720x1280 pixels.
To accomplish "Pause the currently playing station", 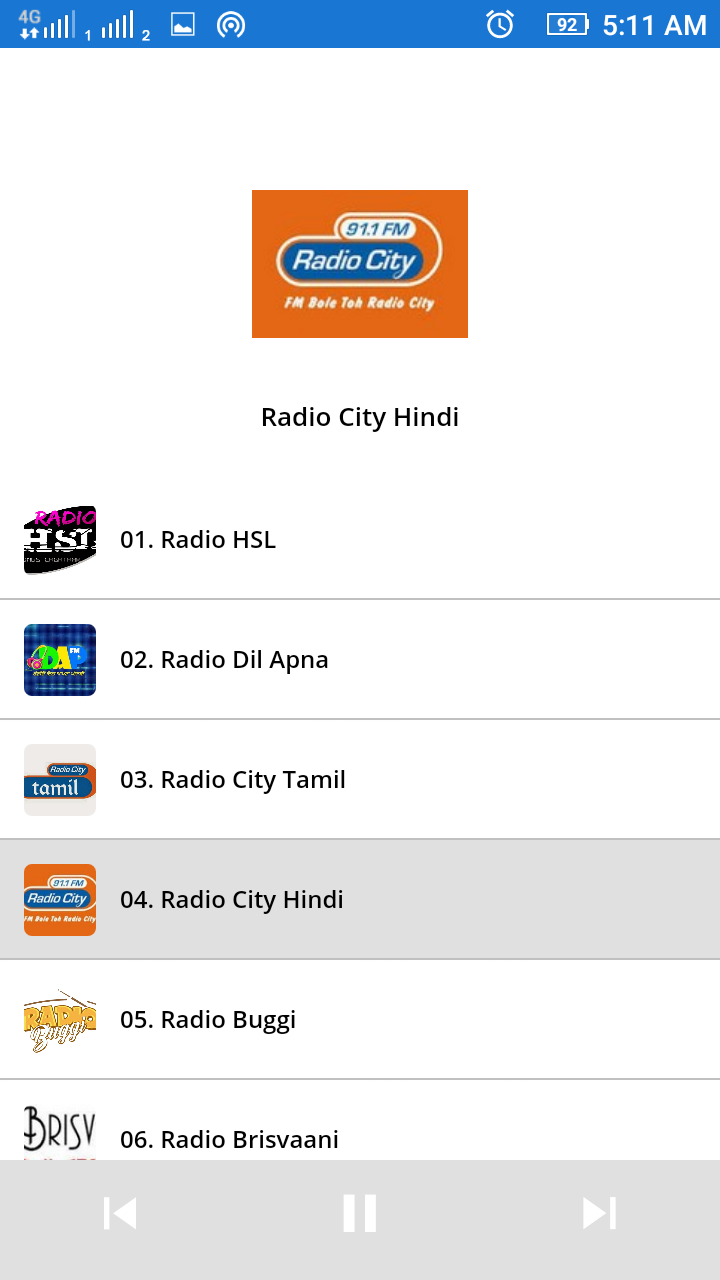I will pyautogui.click(x=359, y=1212).
